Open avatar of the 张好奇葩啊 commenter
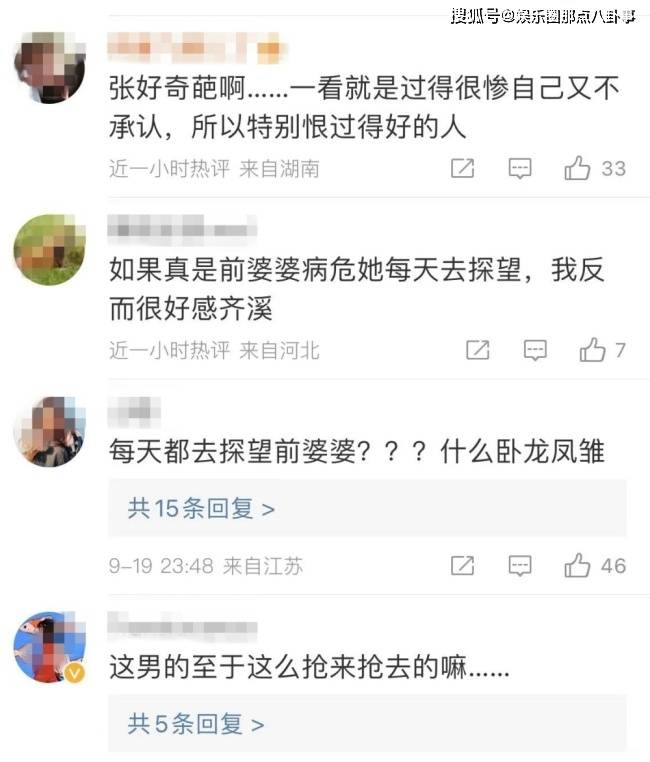650x762 pixels. [x=49, y=66]
